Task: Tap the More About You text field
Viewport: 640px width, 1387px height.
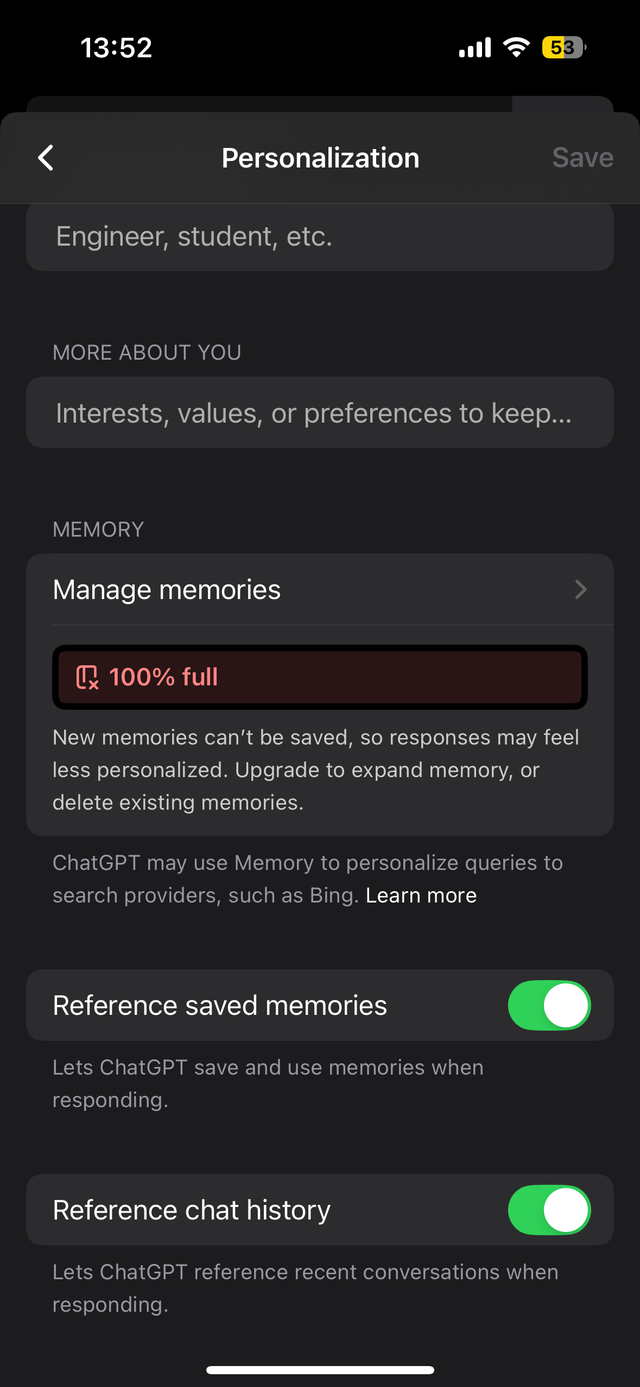Action: coord(319,413)
